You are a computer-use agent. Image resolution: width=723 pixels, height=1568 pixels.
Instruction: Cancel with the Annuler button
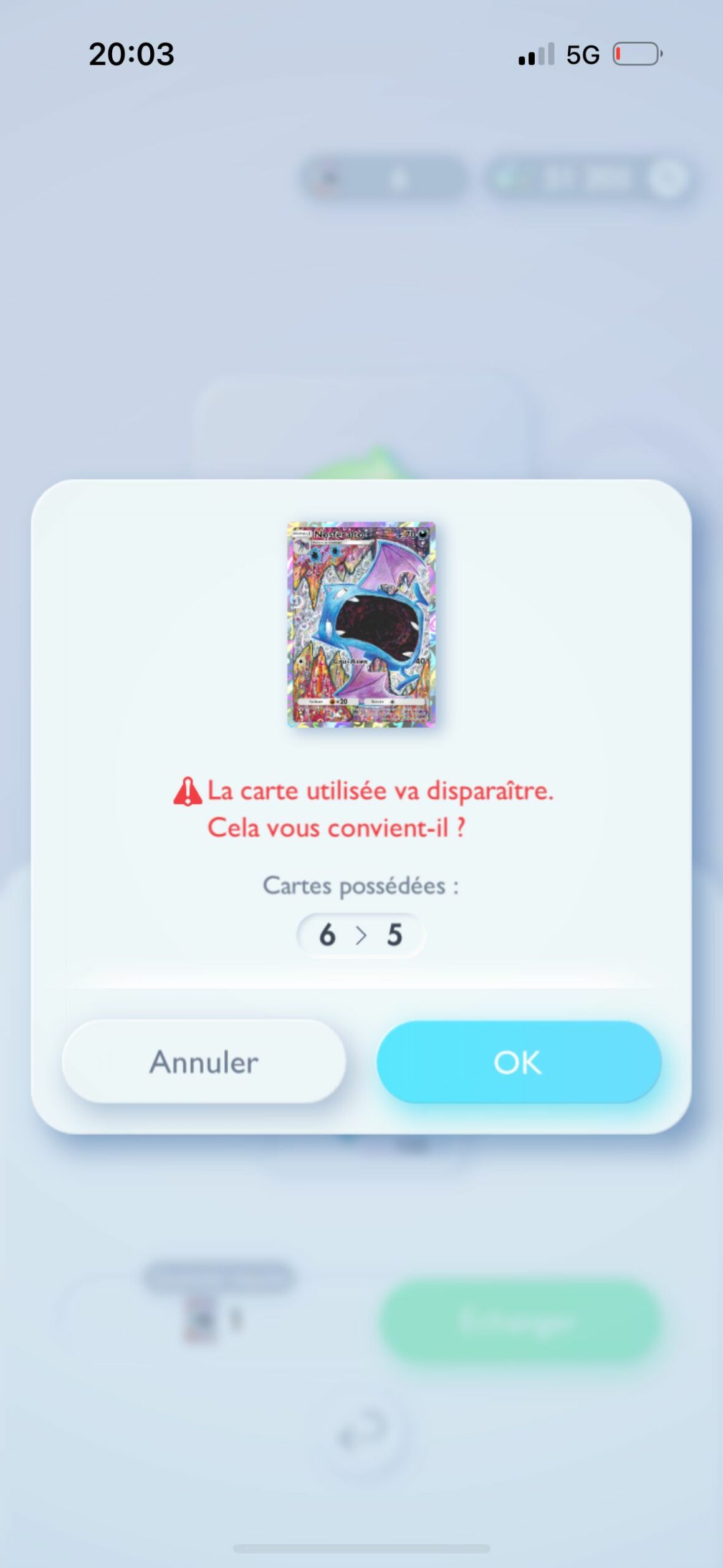[204, 1062]
